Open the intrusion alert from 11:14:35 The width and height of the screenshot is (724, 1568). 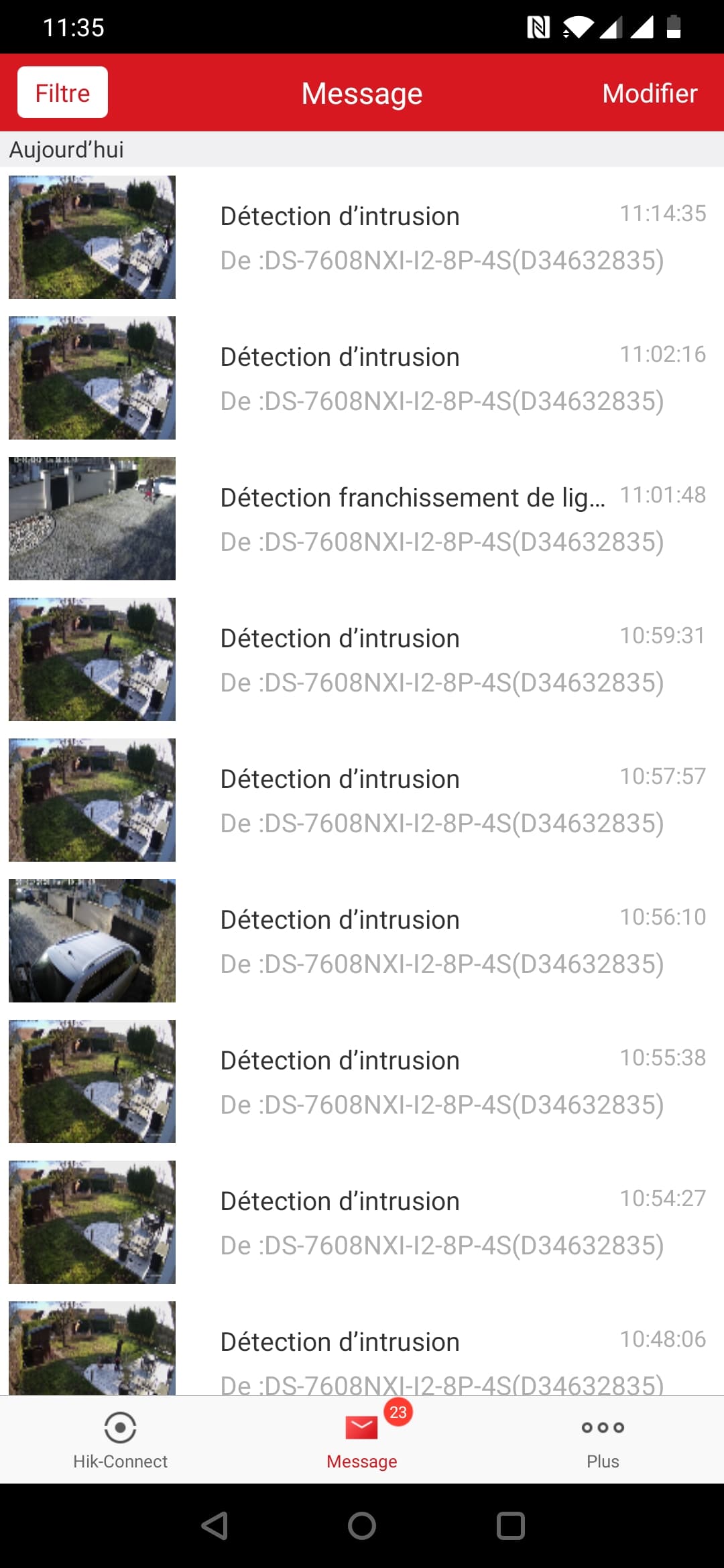(x=362, y=237)
